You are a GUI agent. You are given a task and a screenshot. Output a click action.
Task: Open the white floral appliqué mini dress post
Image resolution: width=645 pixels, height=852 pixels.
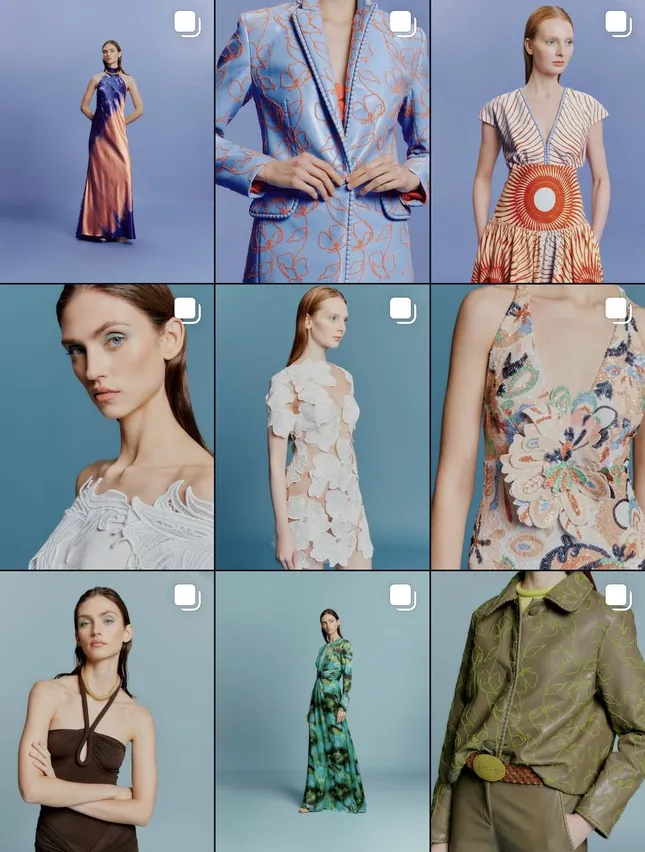[x=322, y=427]
